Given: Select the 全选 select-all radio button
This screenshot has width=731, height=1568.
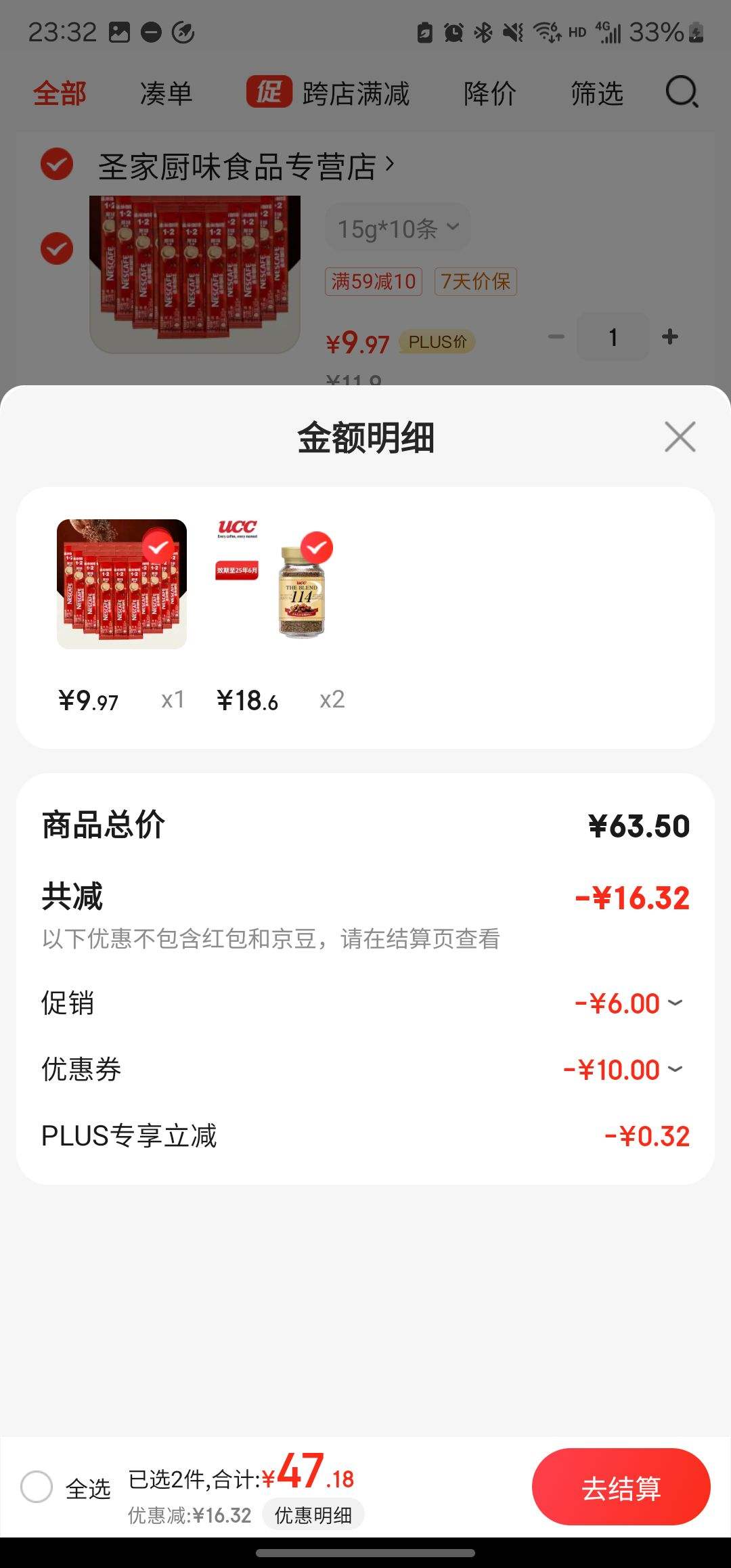Looking at the screenshot, I should pyautogui.click(x=37, y=1487).
